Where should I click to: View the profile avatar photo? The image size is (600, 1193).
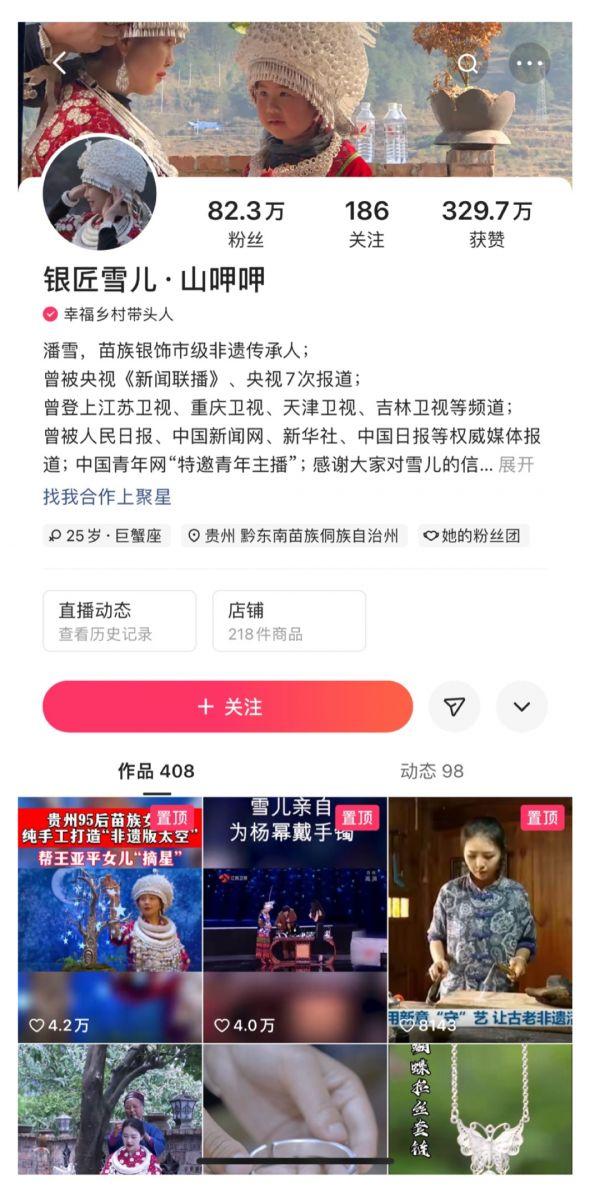pyautogui.click(x=100, y=193)
